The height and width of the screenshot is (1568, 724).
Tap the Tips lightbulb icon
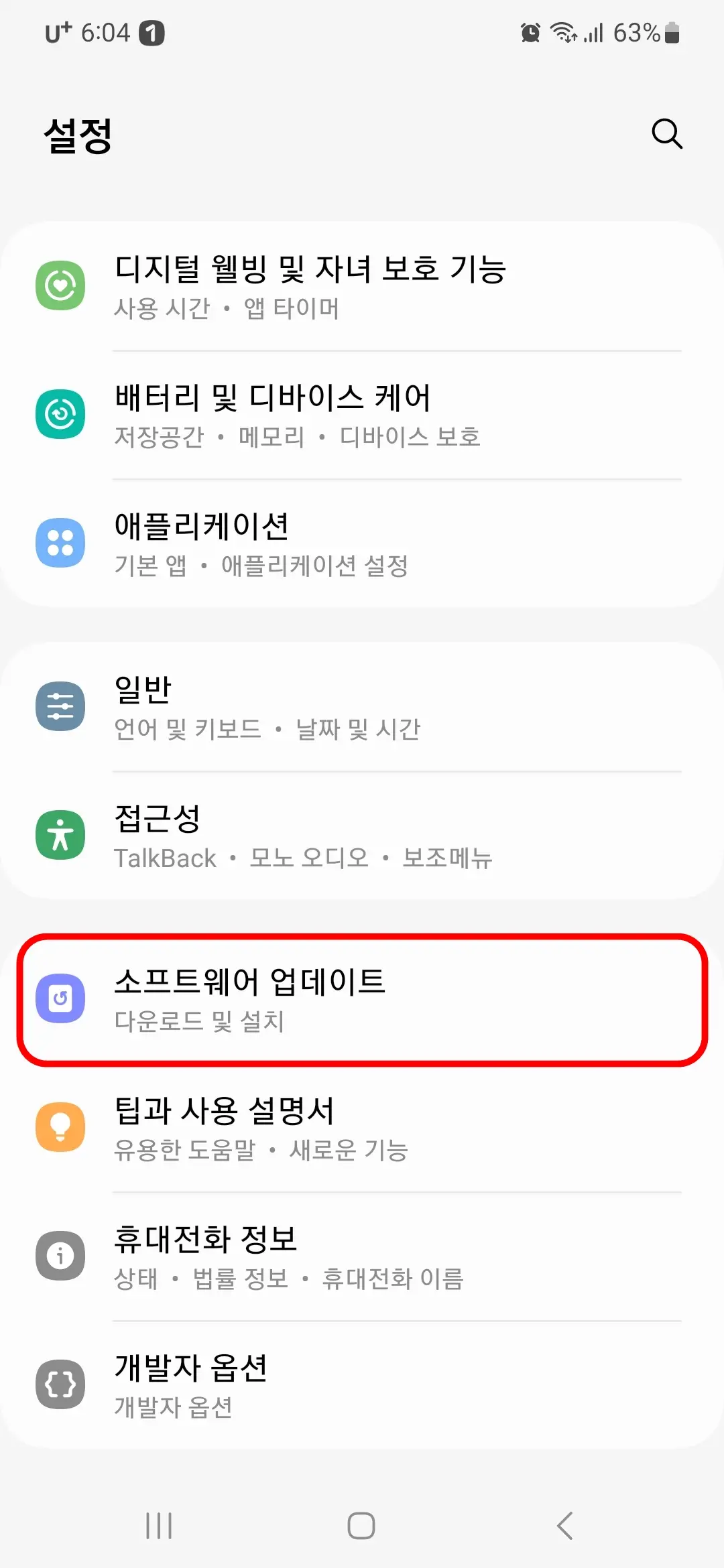[x=60, y=1126]
